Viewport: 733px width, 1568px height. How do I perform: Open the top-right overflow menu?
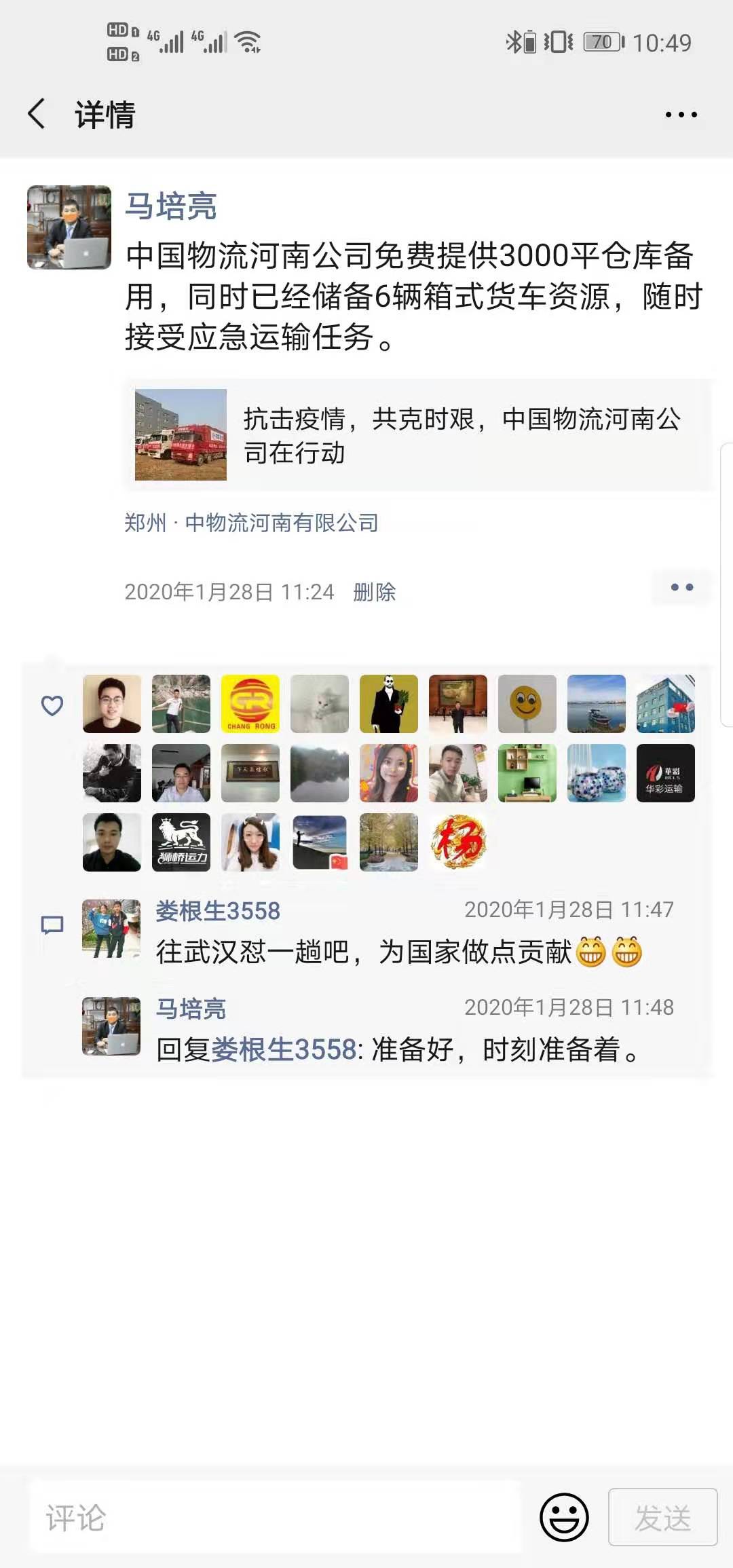(681, 114)
